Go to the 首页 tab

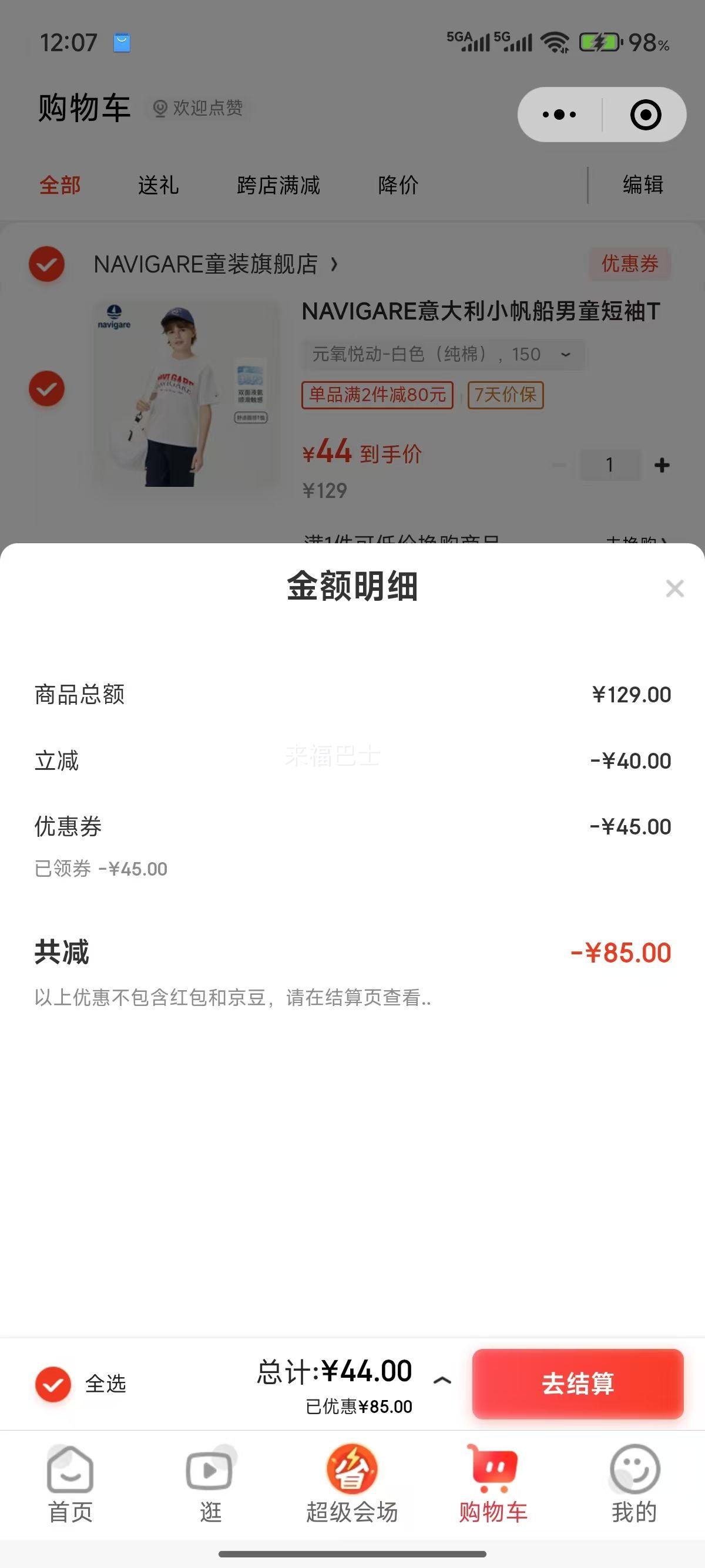[x=70, y=1485]
